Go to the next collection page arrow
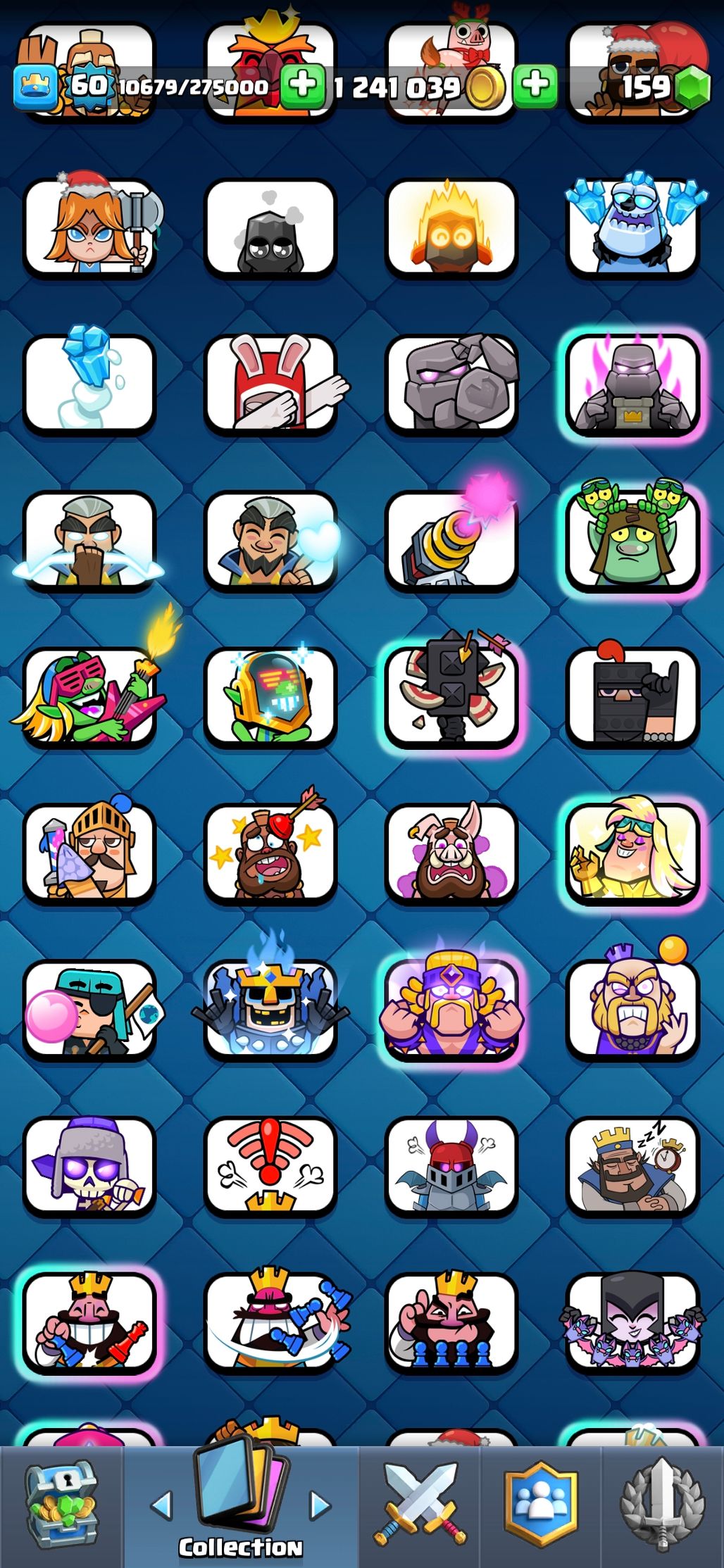The height and width of the screenshot is (1568, 724). tap(320, 1505)
